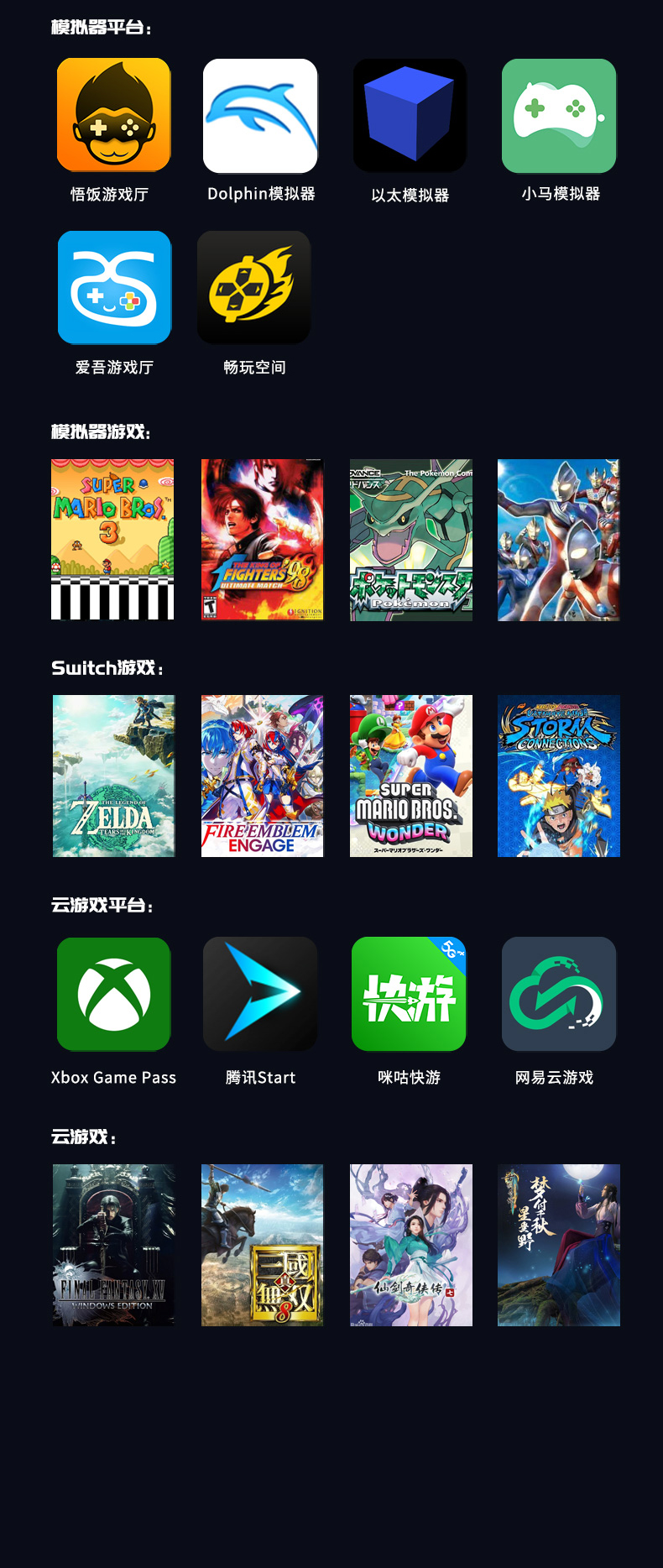663x1568 pixels.
Task: Open the 仙剑奇侠传 cloud game cover
Action: point(410,1245)
